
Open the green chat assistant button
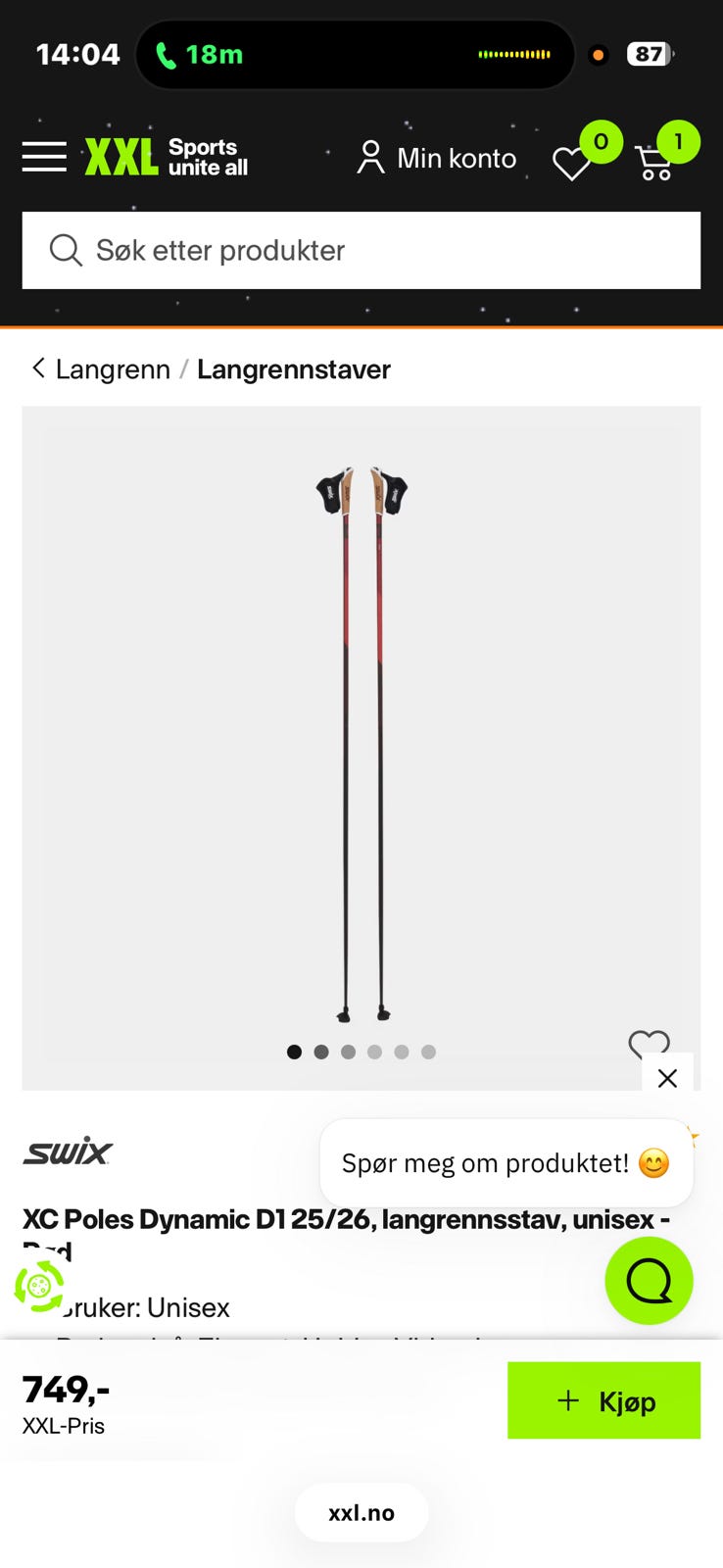pos(649,1281)
